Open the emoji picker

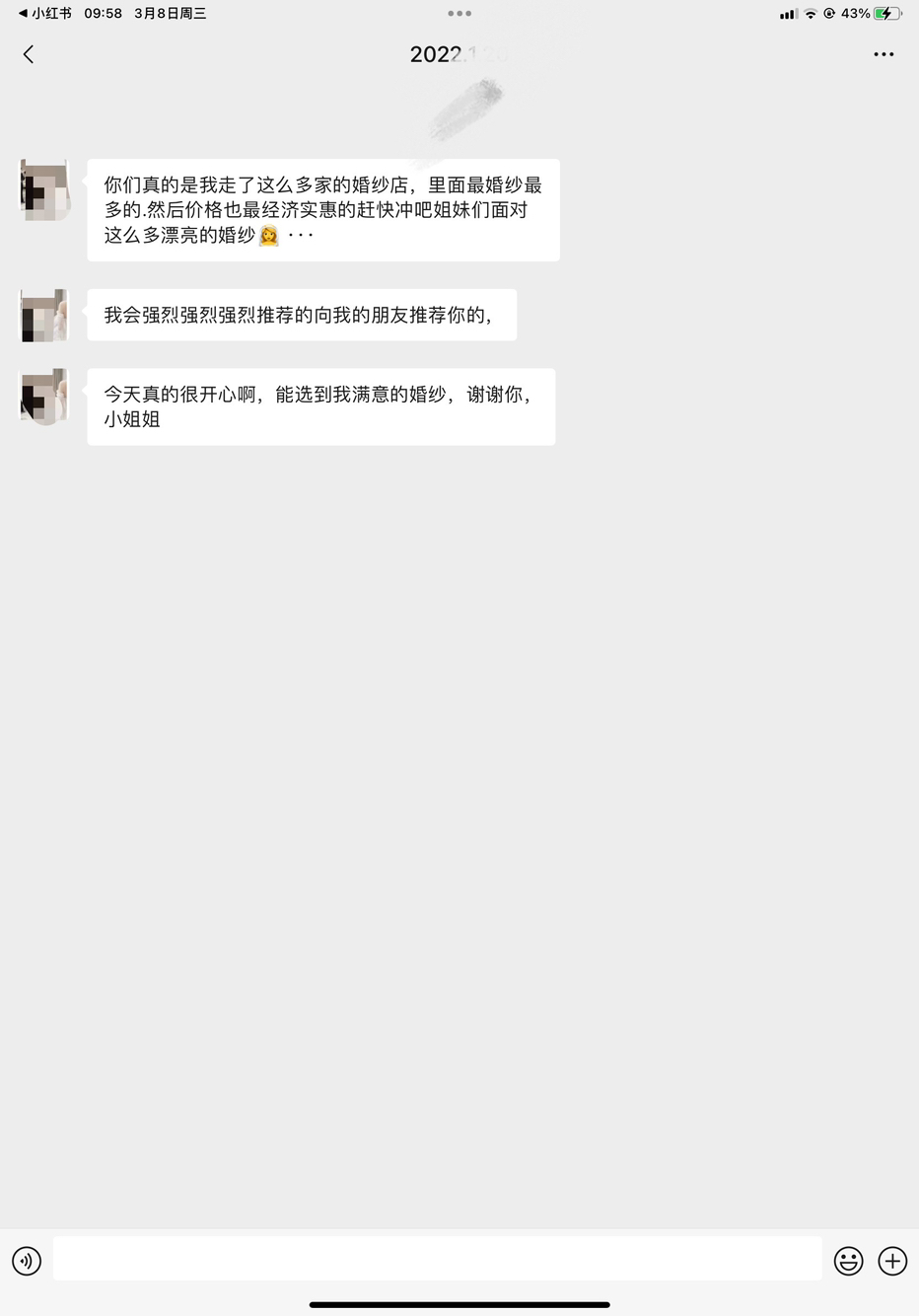click(x=848, y=1260)
